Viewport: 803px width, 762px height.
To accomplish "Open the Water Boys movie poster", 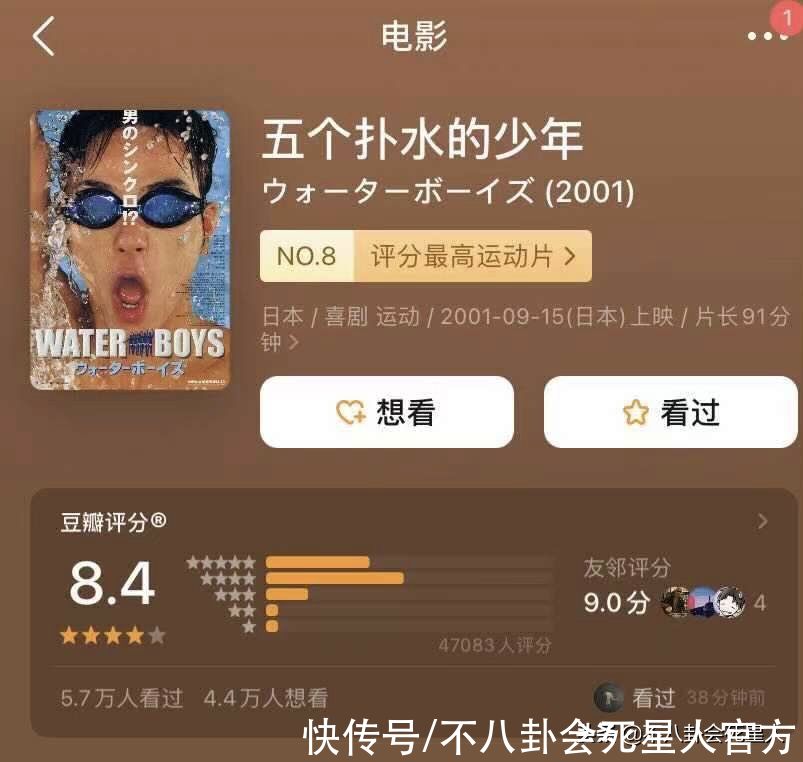I will [130, 249].
